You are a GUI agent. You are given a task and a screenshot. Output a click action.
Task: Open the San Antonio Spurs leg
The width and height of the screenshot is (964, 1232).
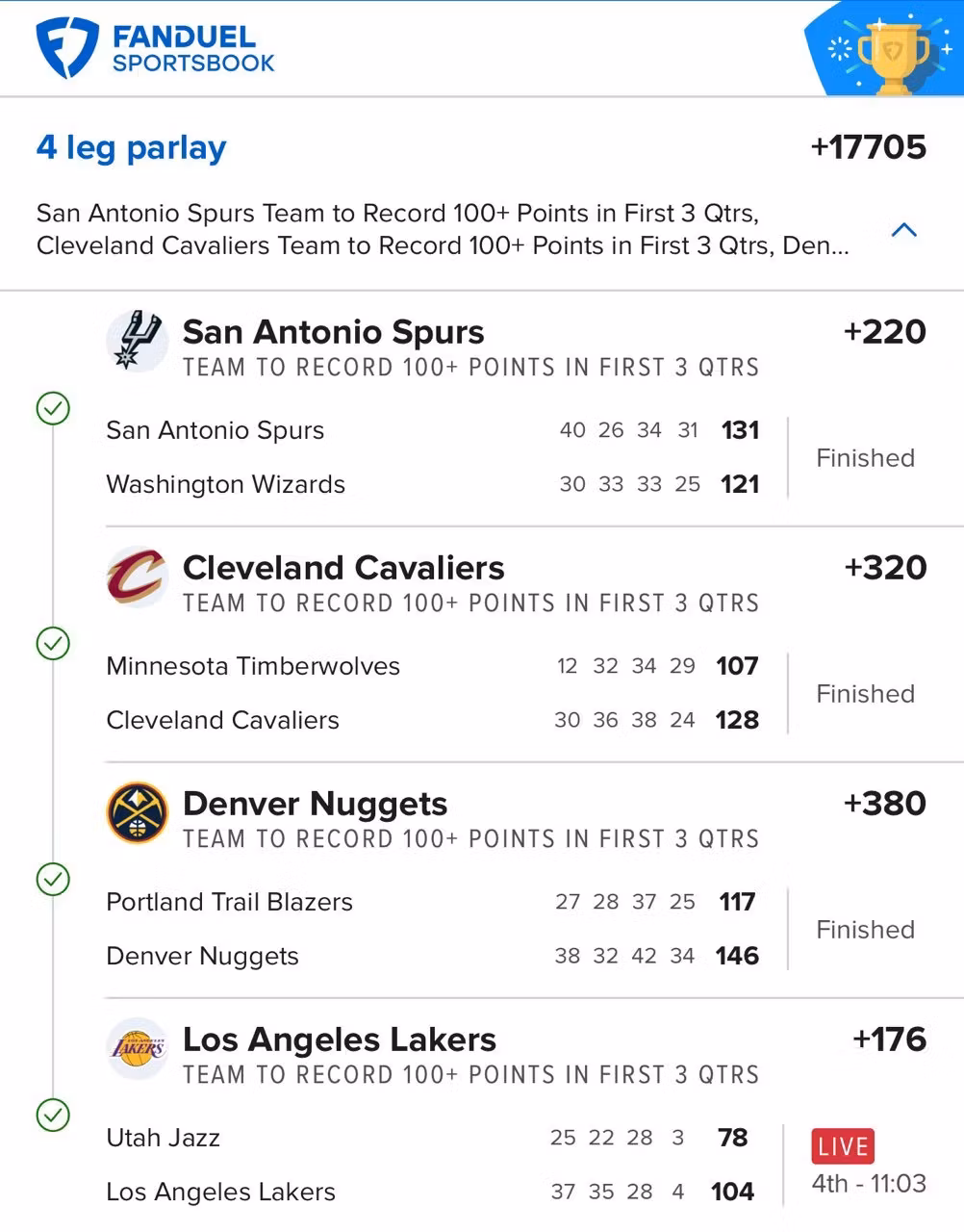333,333
